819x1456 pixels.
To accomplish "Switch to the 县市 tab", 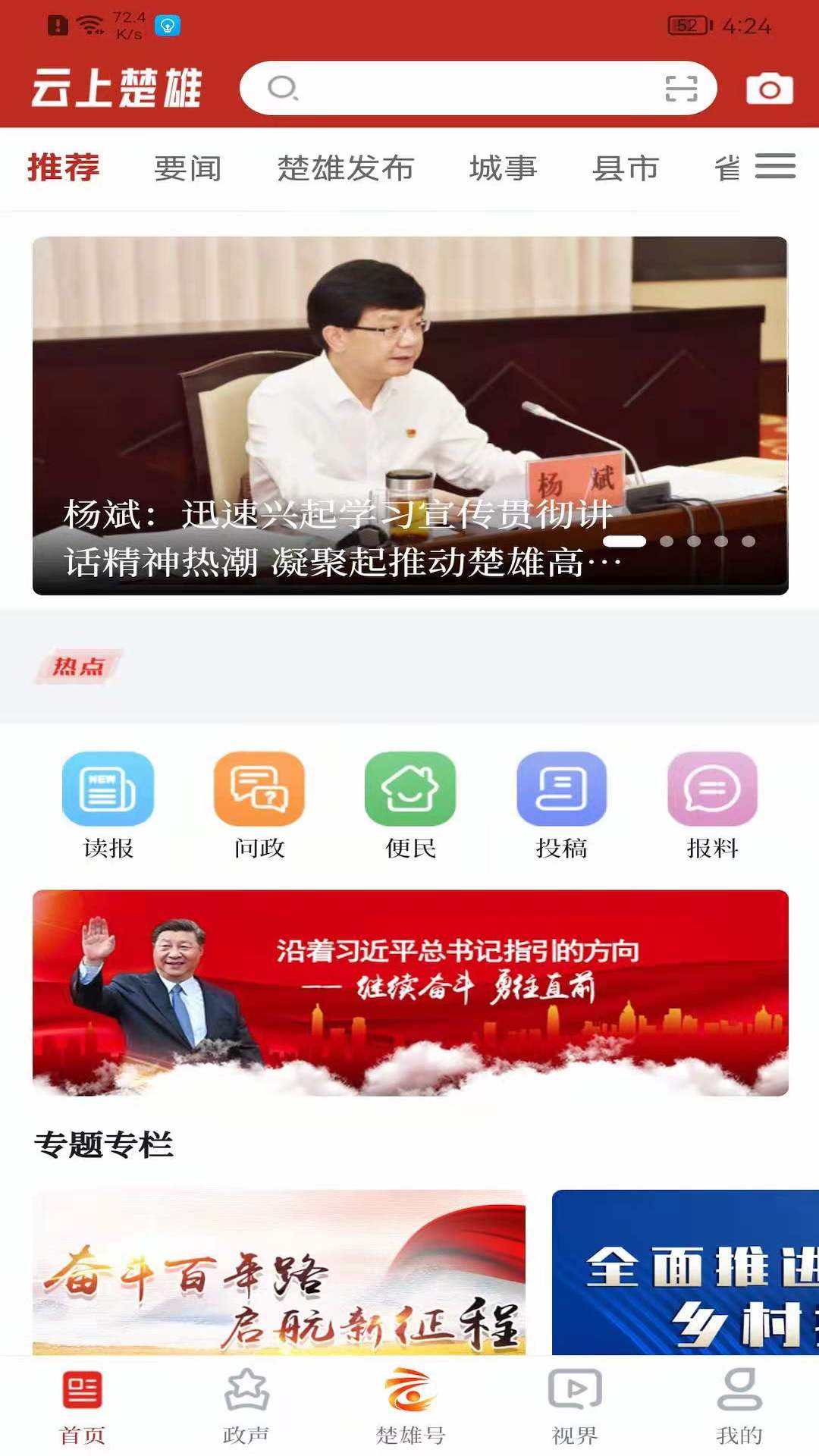I will [x=626, y=168].
